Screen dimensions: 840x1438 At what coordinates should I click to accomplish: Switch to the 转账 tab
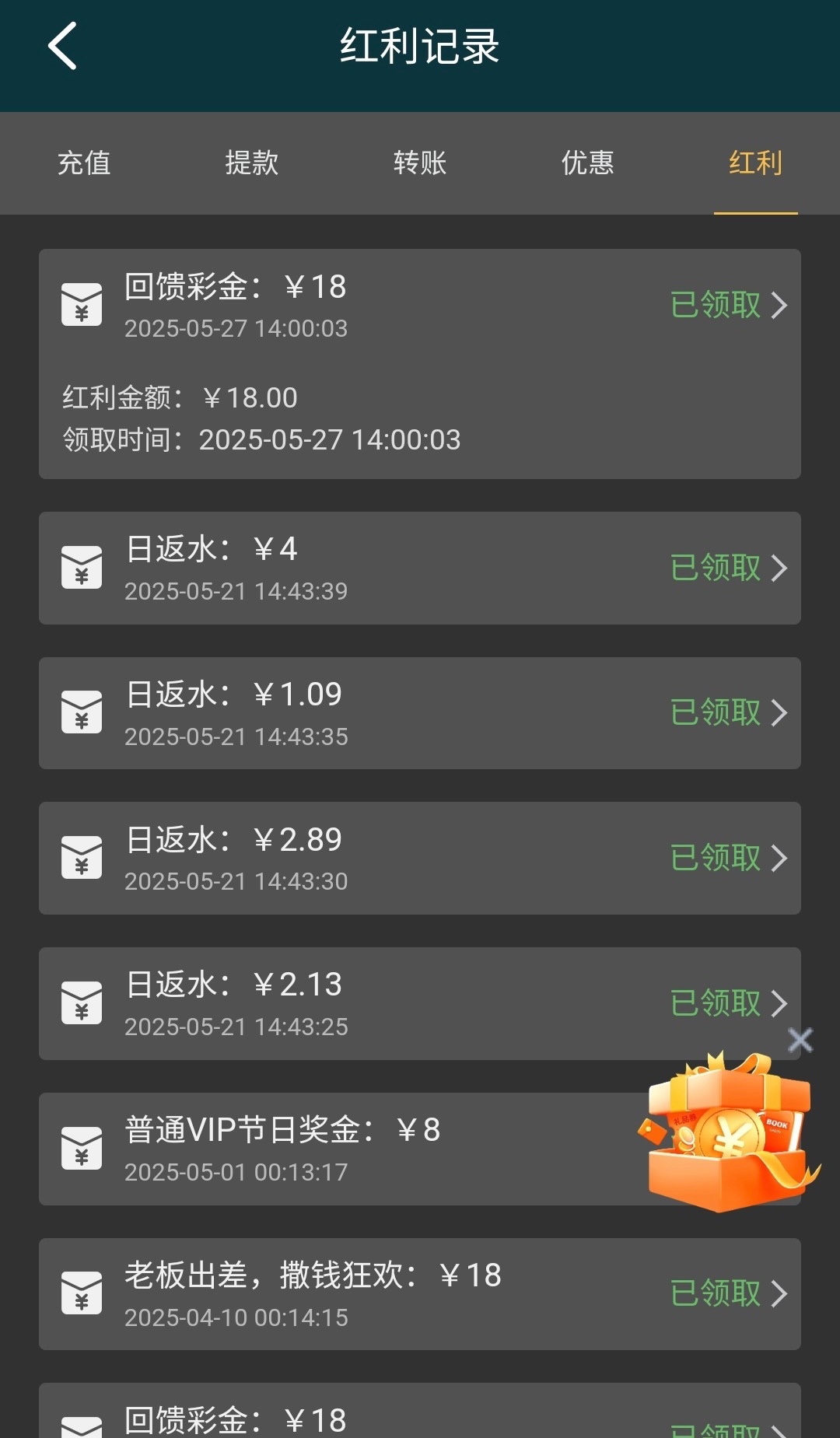click(x=419, y=163)
